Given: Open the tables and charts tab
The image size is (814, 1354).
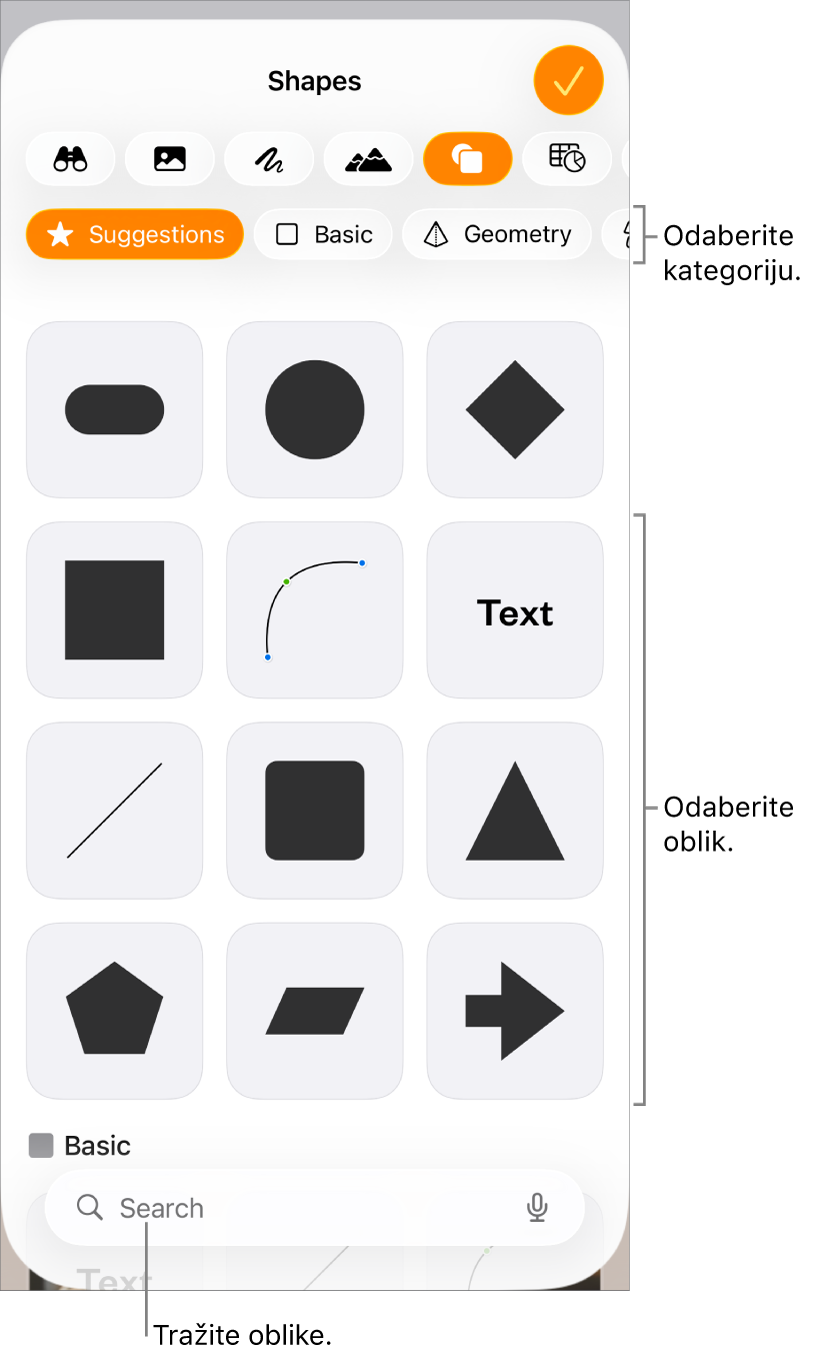Looking at the screenshot, I should 567,159.
